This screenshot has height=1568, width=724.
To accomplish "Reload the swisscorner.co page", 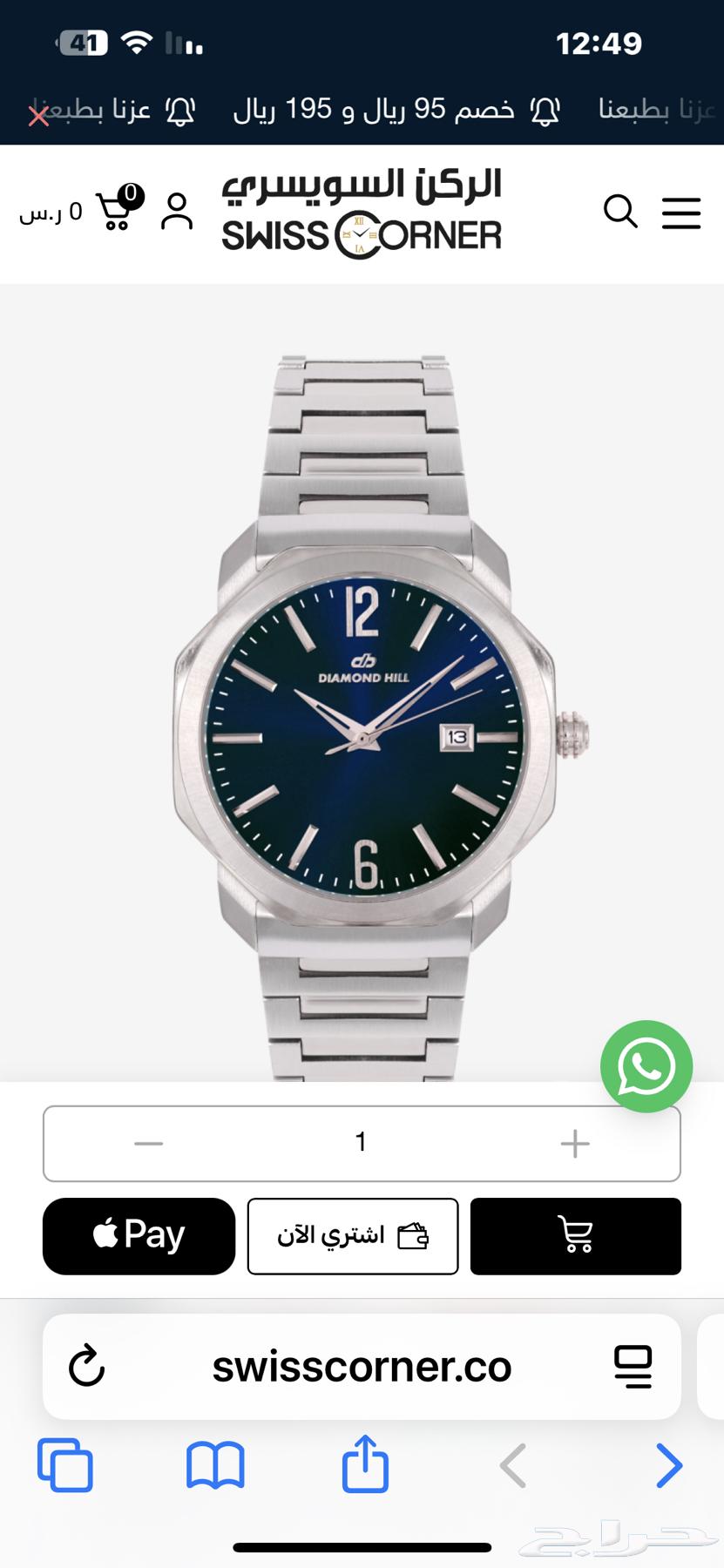I will pos(87,1365).
